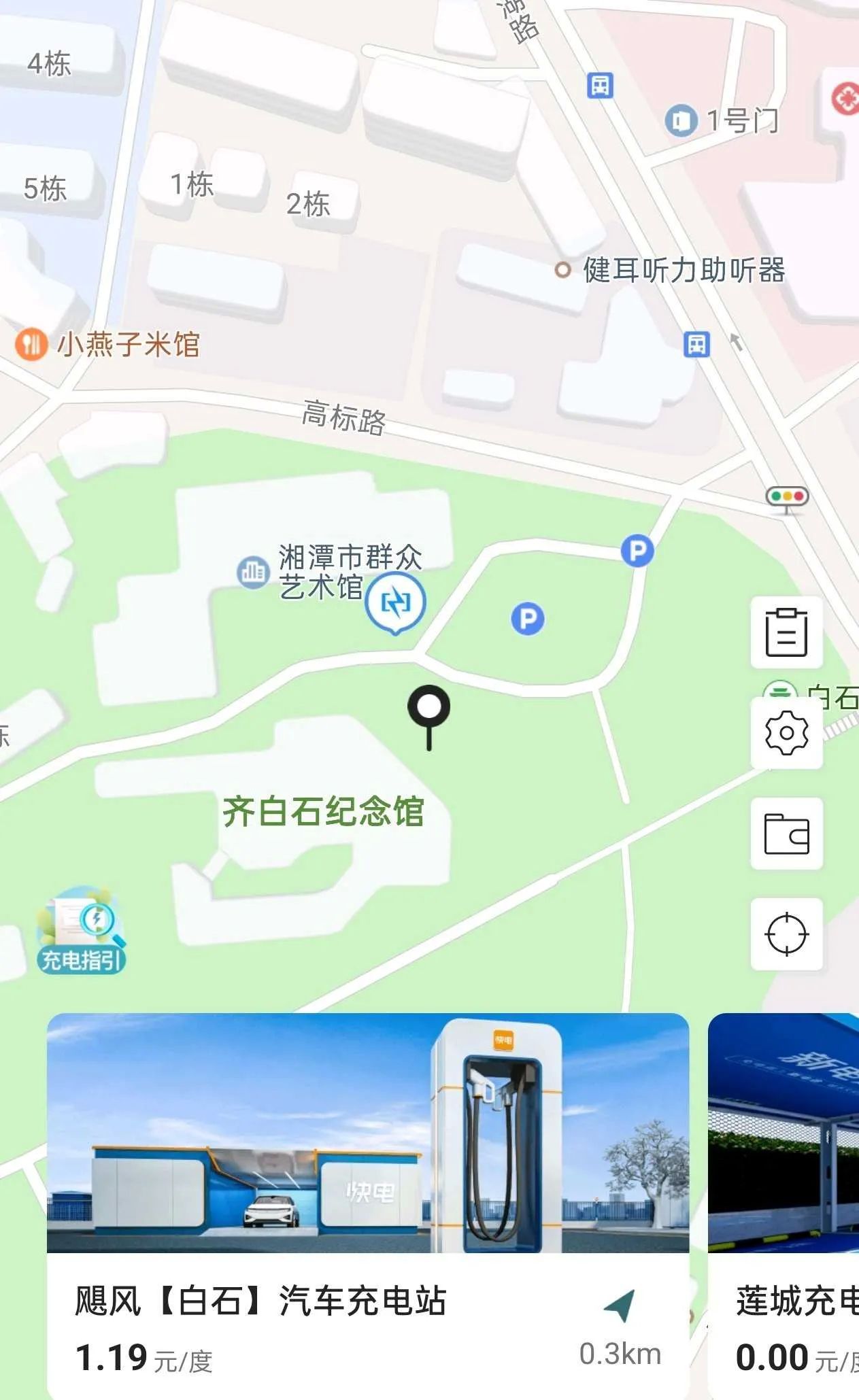Tap the parking marker beside the art museum
The width and height of the screenshot is (859, 1400).
point(528,619)
